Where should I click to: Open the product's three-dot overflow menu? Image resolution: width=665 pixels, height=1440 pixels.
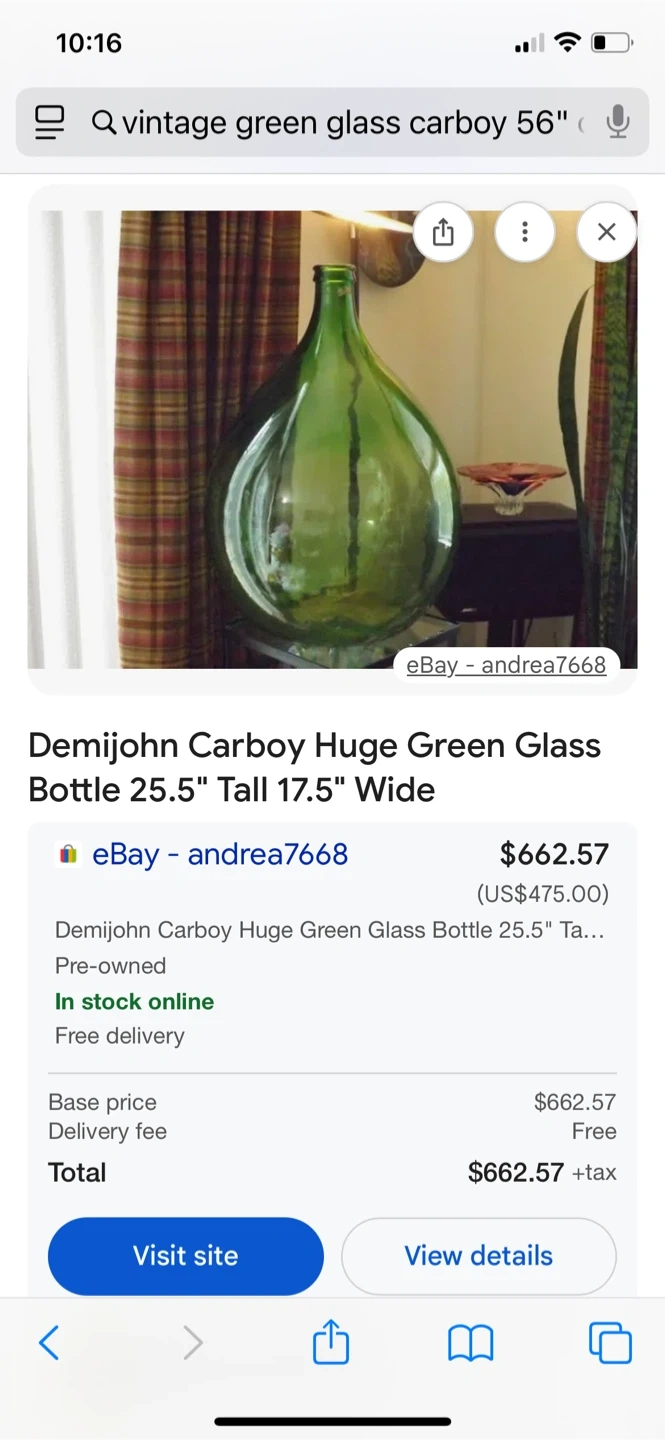tap(525, 232)
